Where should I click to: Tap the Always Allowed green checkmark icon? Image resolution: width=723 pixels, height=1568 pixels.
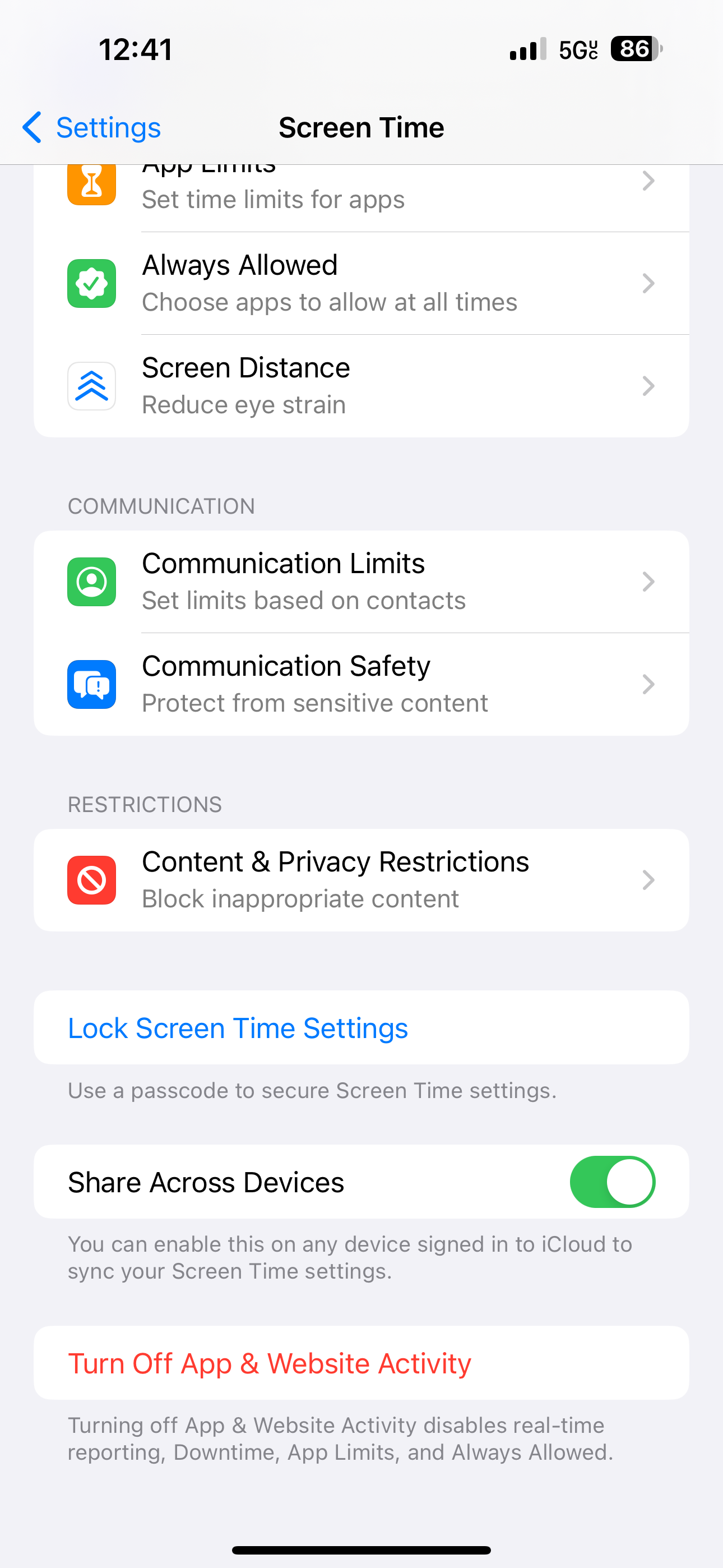point(91,283)
